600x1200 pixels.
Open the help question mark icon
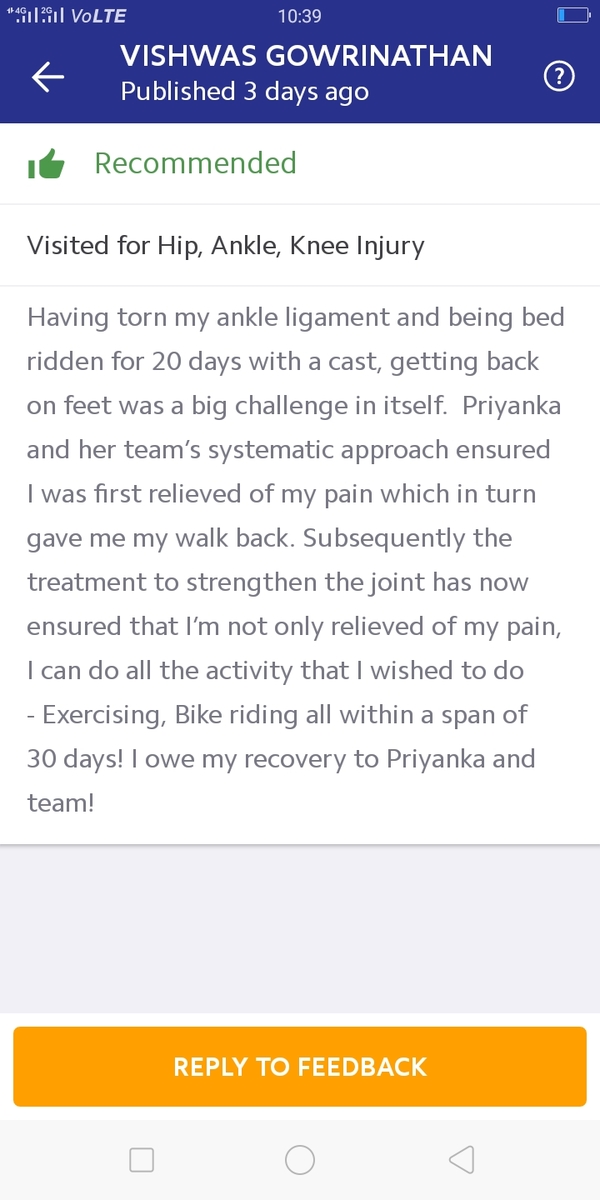[559, 77]
